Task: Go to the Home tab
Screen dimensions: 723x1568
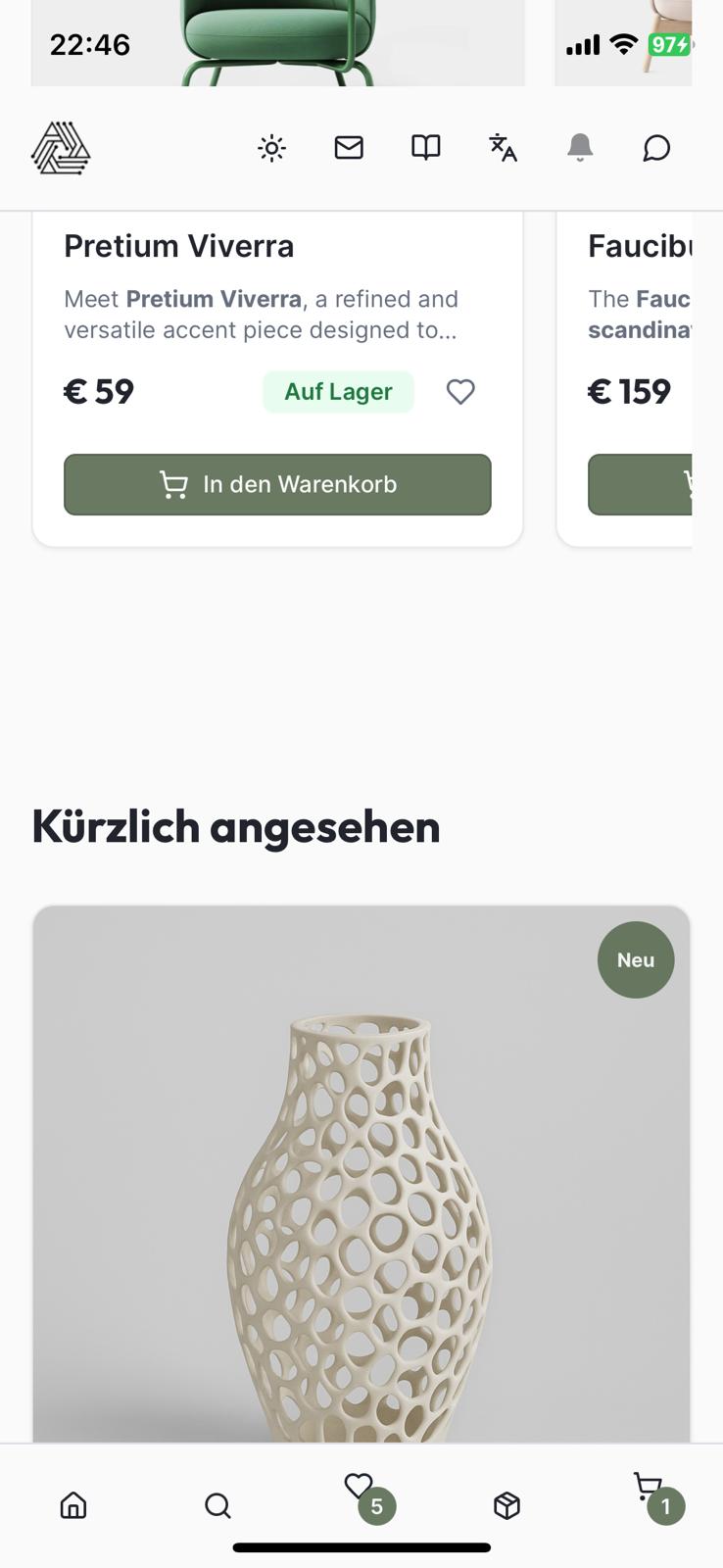Action: coord(73,1505)
